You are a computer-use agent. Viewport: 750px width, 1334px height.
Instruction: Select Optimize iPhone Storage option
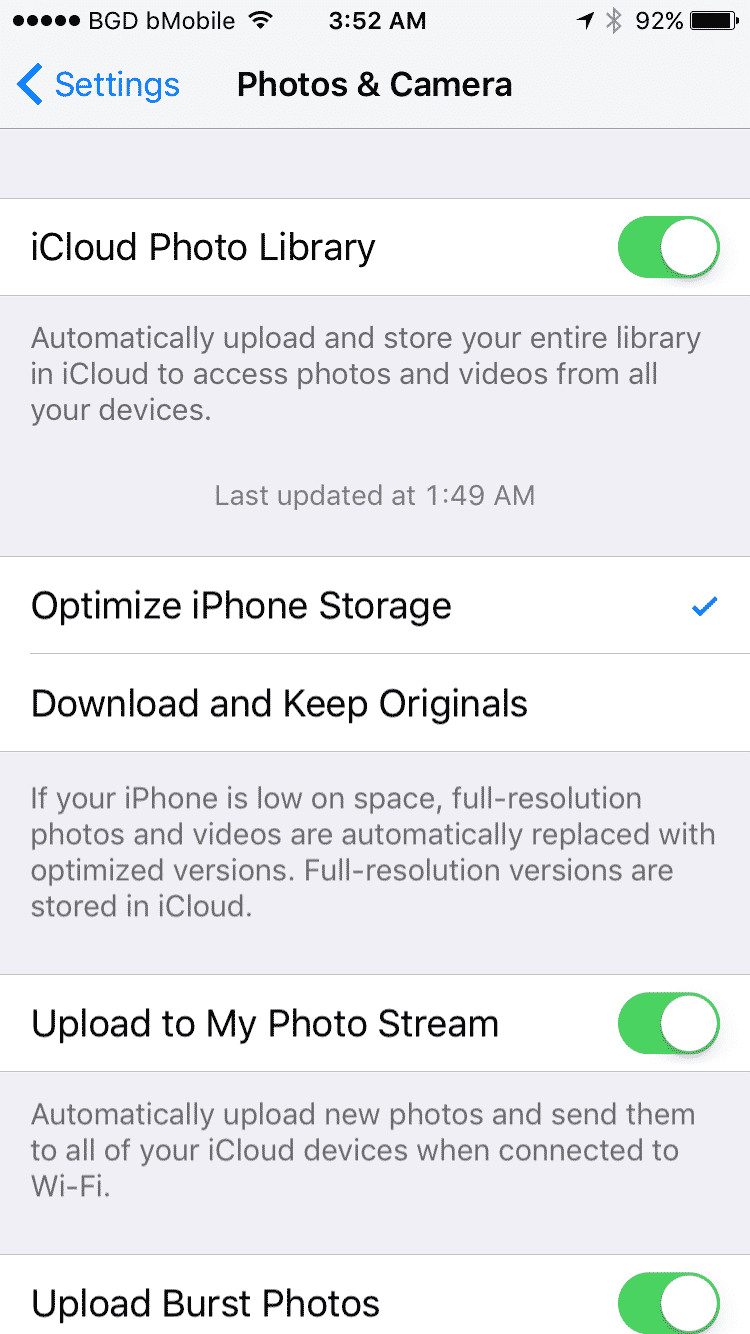[375, 606]
